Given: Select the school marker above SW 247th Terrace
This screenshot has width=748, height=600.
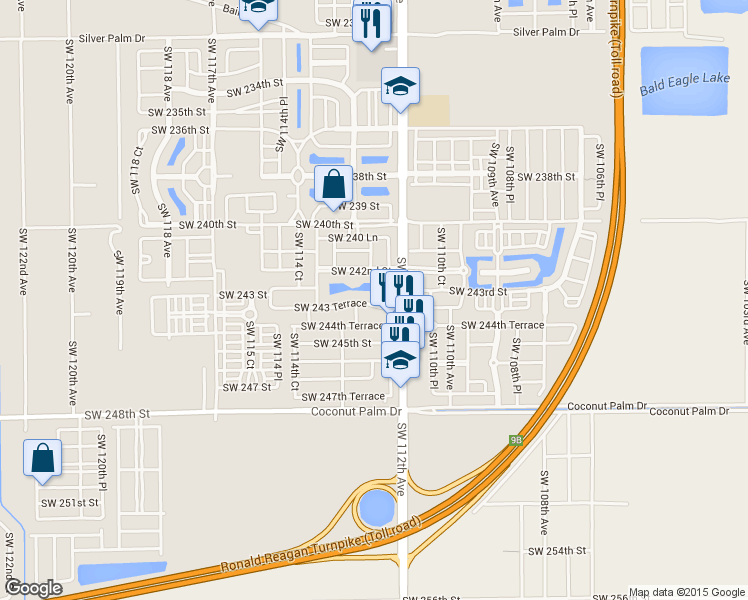Looking at the screenshot, I should [400, 360].
